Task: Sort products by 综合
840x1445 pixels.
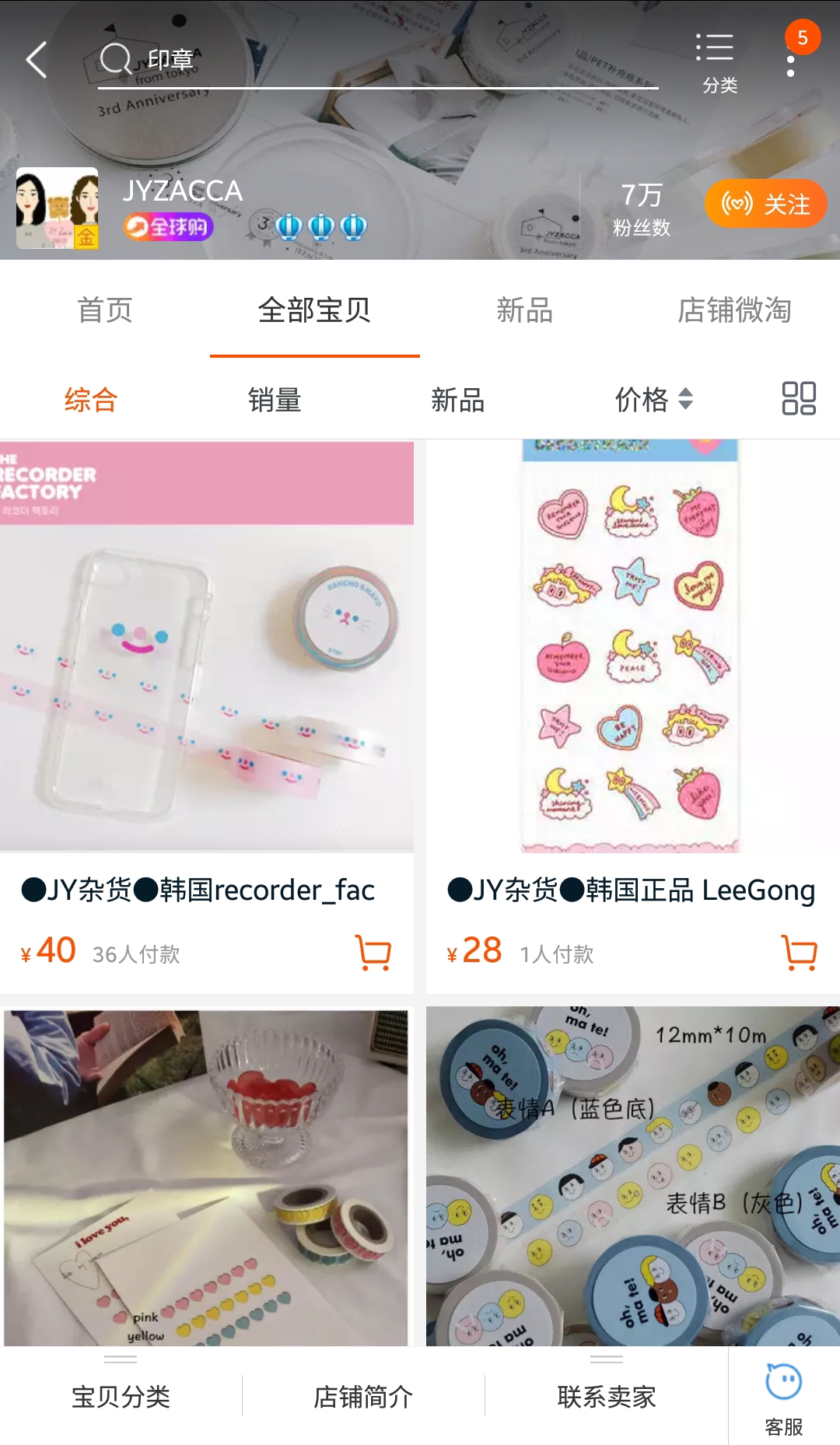Action: tap(91, 400)
